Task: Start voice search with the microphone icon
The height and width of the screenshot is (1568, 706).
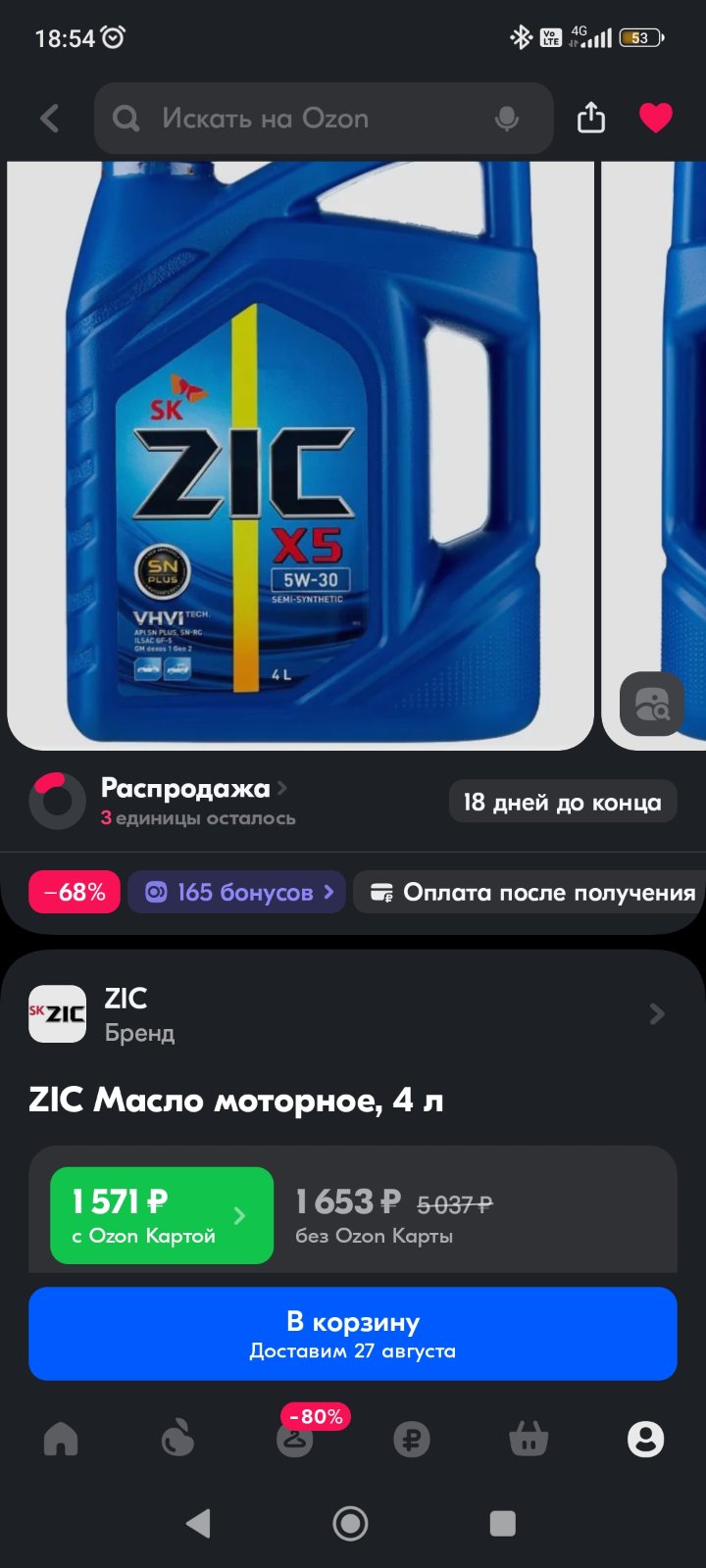Action: (x=507, y=119)
